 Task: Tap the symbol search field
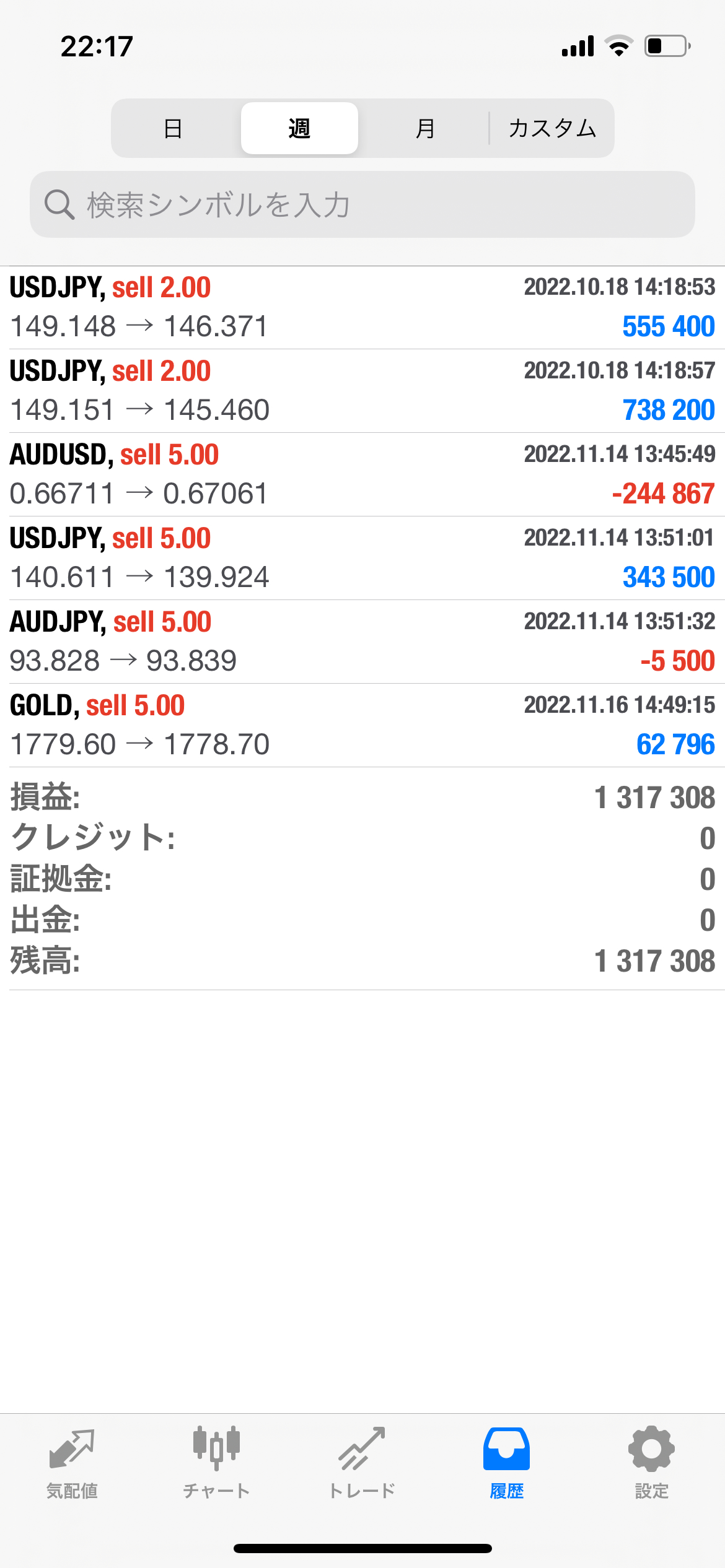362,204
